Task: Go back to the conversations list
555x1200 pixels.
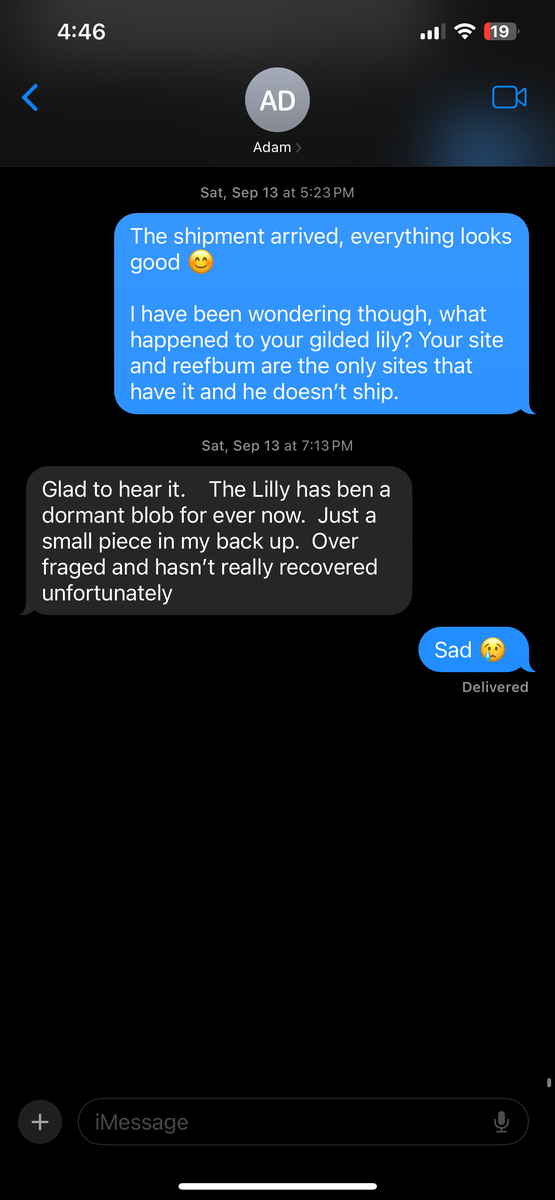Action: [x=30, y=97]
